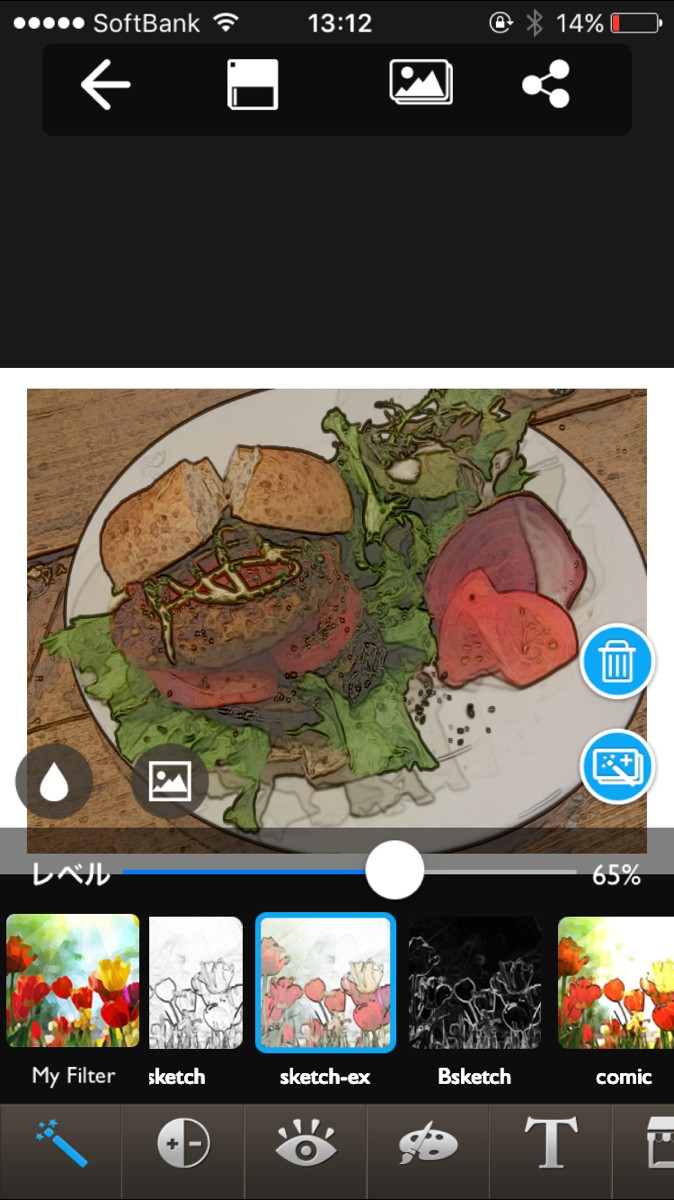Apply the Bsketch filter
The width and height of the screenshot is (674, 1200).
pos(474,983)
